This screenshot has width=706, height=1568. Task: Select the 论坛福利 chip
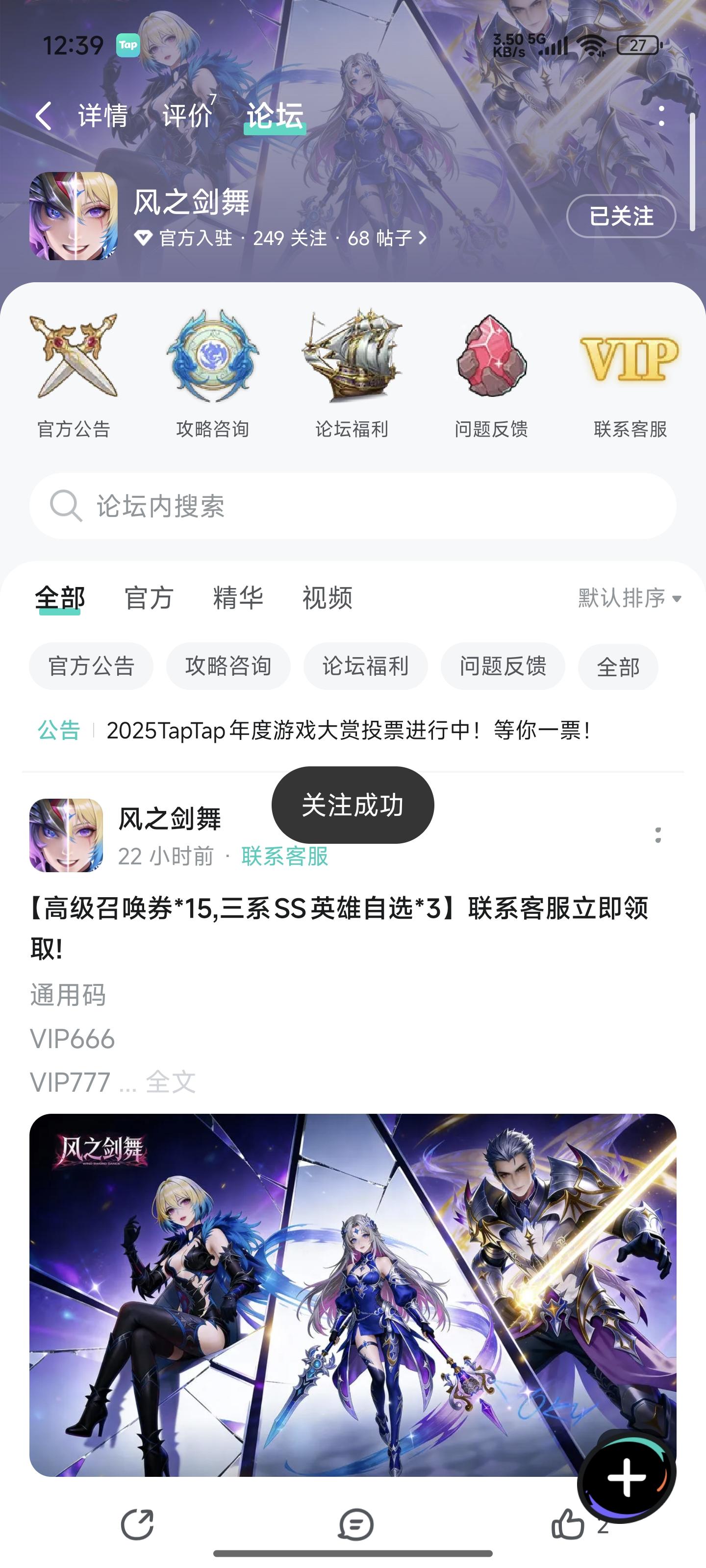coord(365,666)
